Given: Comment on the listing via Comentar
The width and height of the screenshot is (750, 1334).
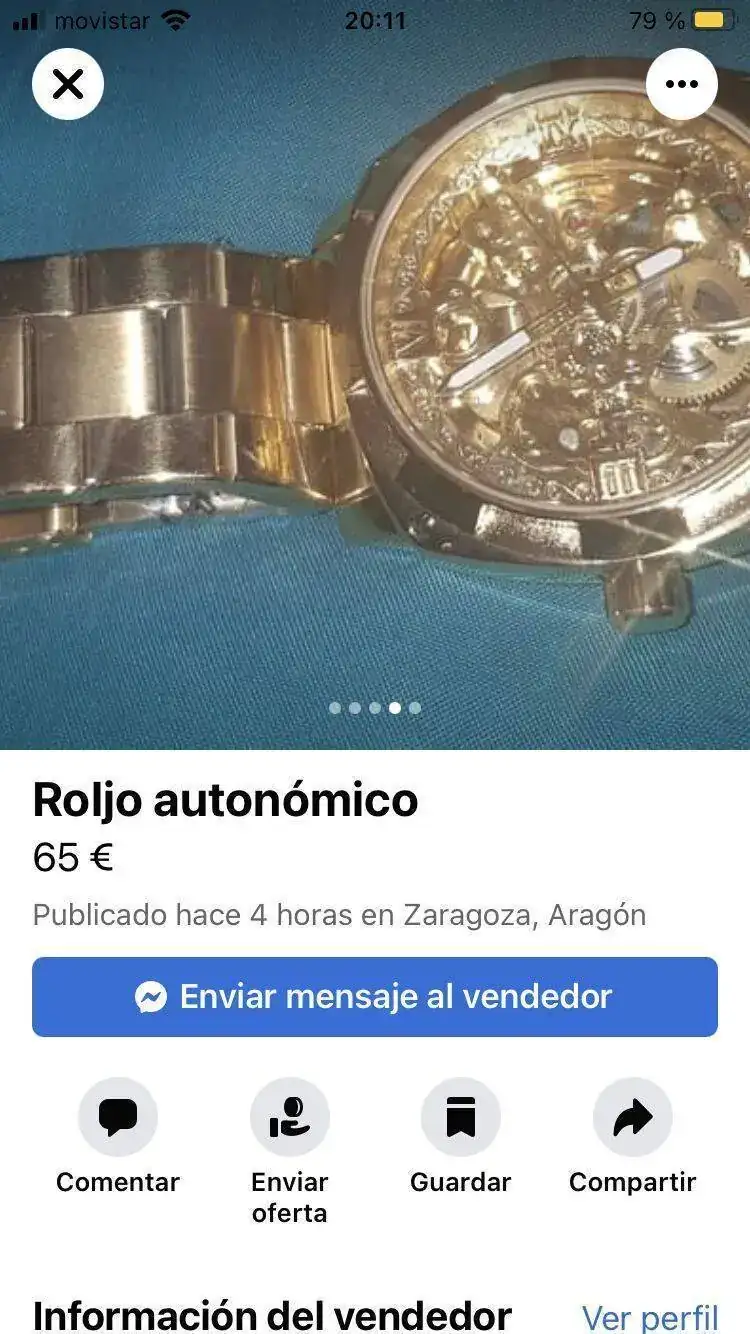Looking at the screenshot, I should tap(118, 1118).
